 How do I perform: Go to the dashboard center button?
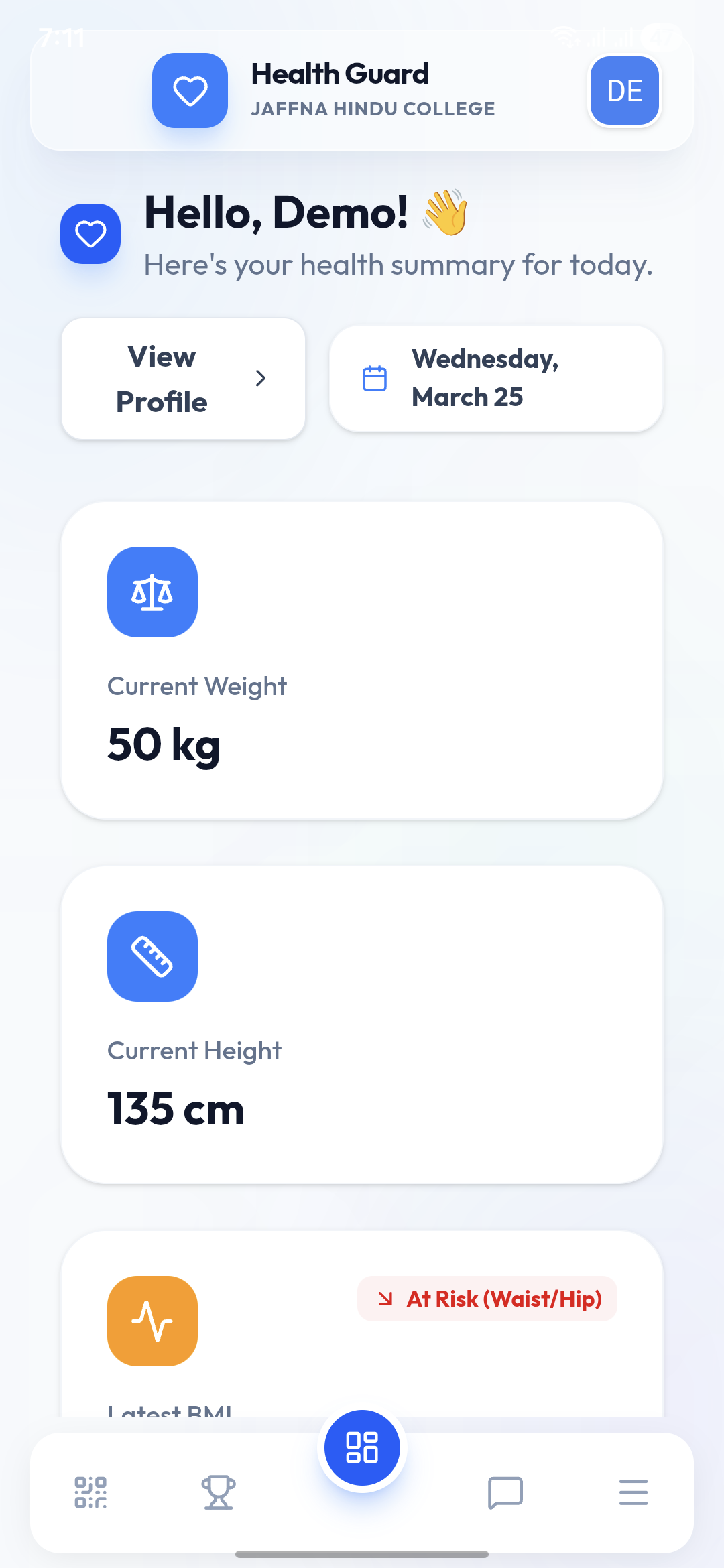click(362, 1447)
